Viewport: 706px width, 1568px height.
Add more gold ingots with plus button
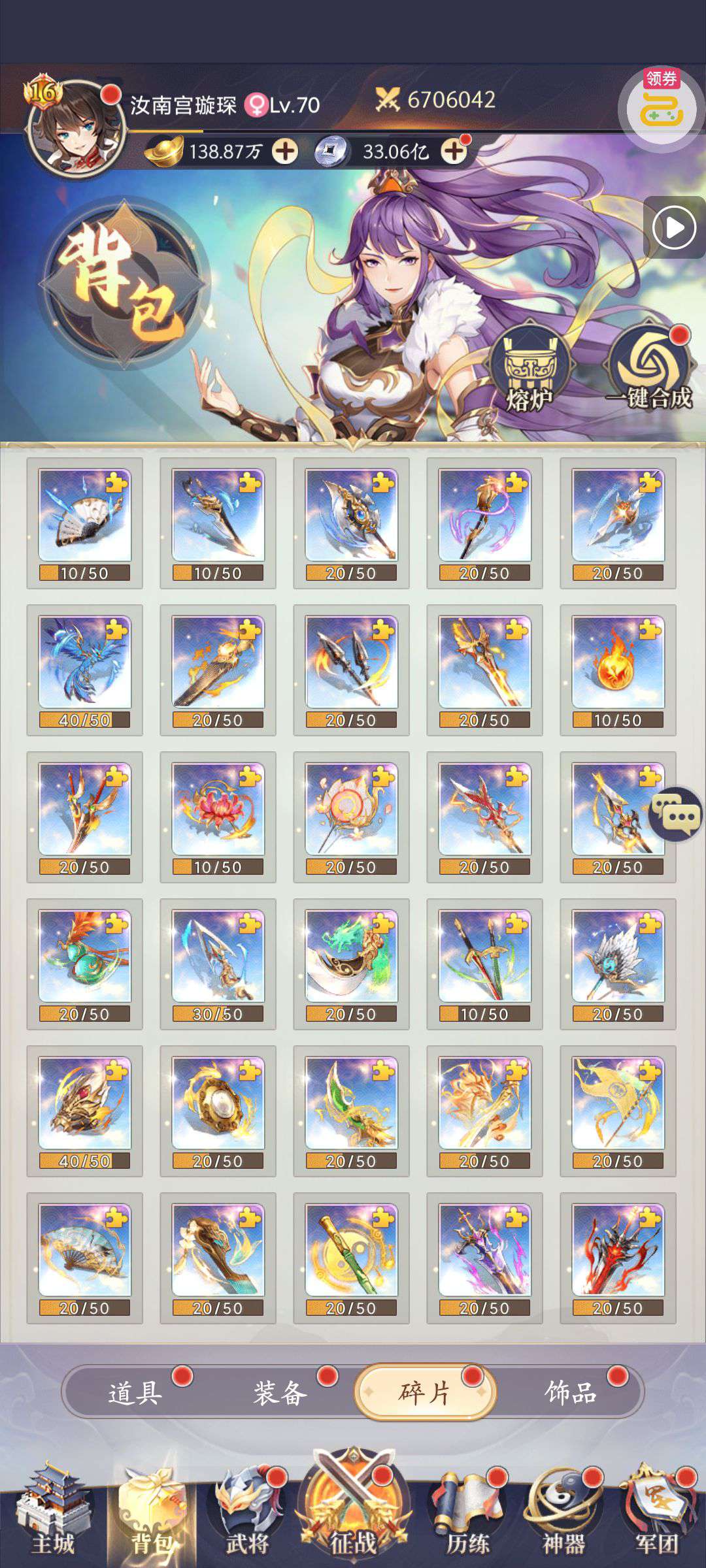[284, 152]
